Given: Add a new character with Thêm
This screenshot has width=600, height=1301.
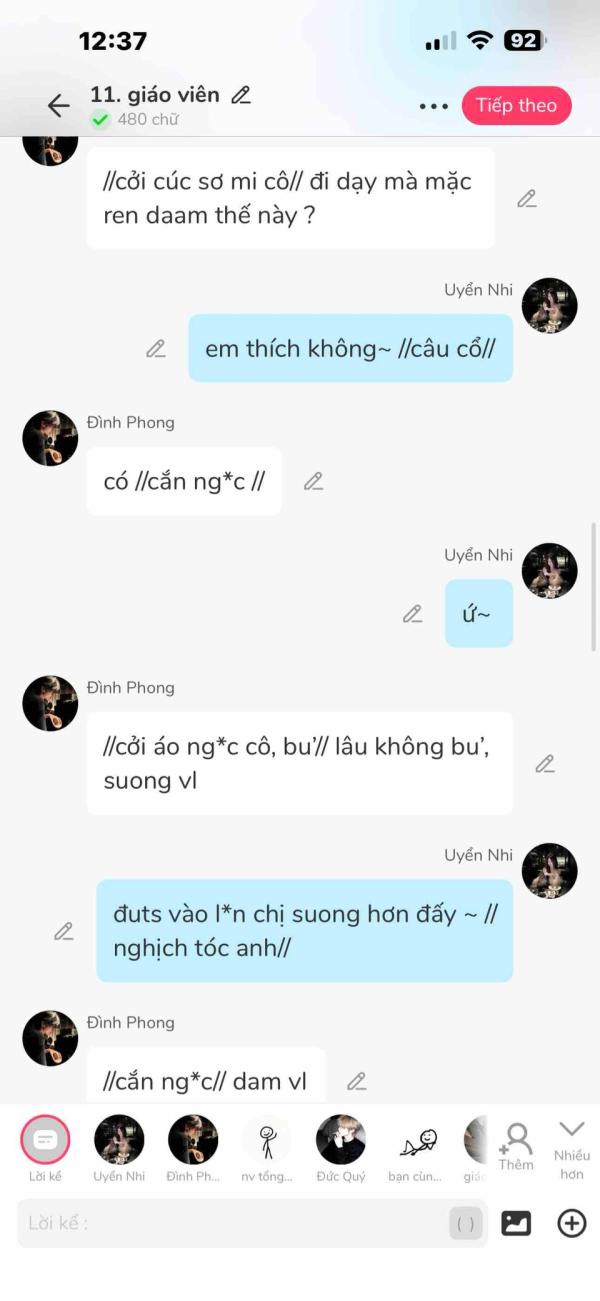Looking at the screenshot, I should point(516,1145).
